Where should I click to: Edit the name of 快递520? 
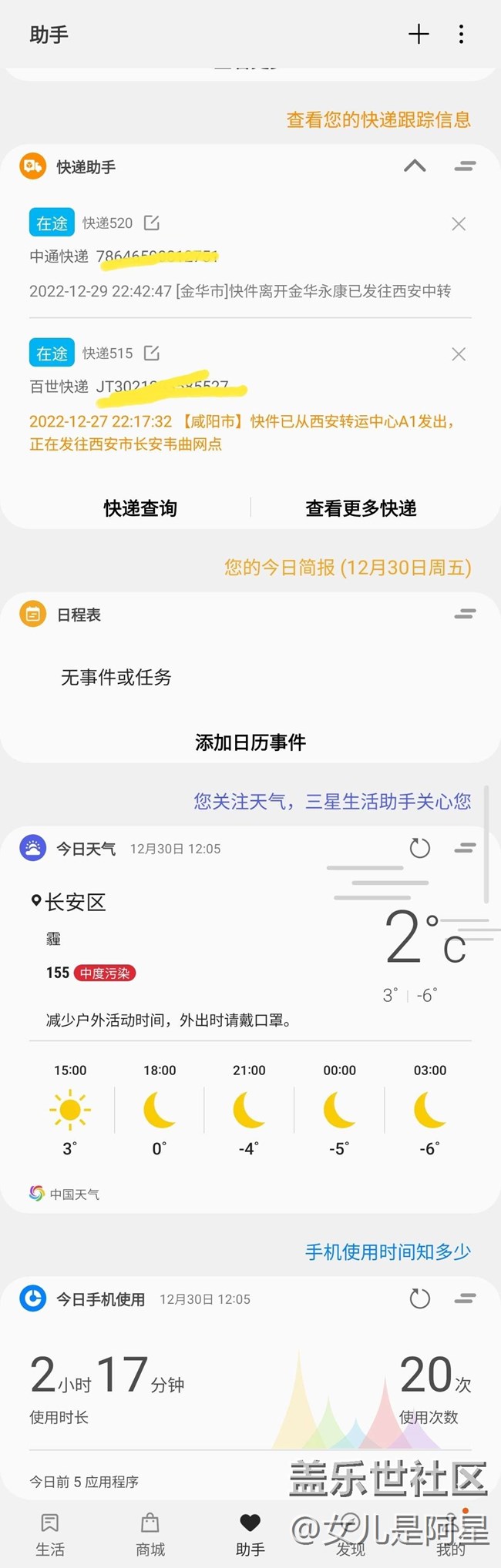pos(152,223)
